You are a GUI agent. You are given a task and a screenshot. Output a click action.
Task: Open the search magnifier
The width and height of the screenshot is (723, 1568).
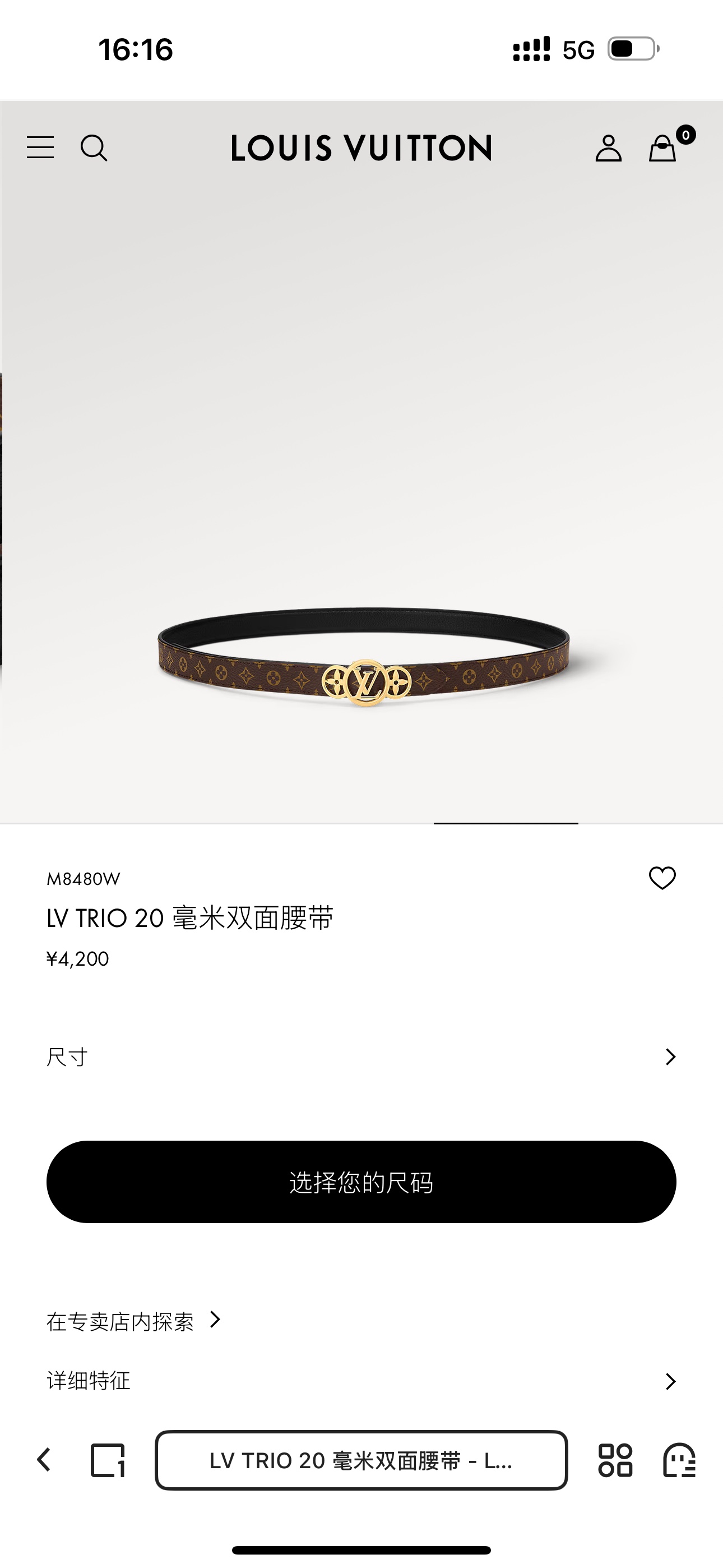tap(94, 148)
